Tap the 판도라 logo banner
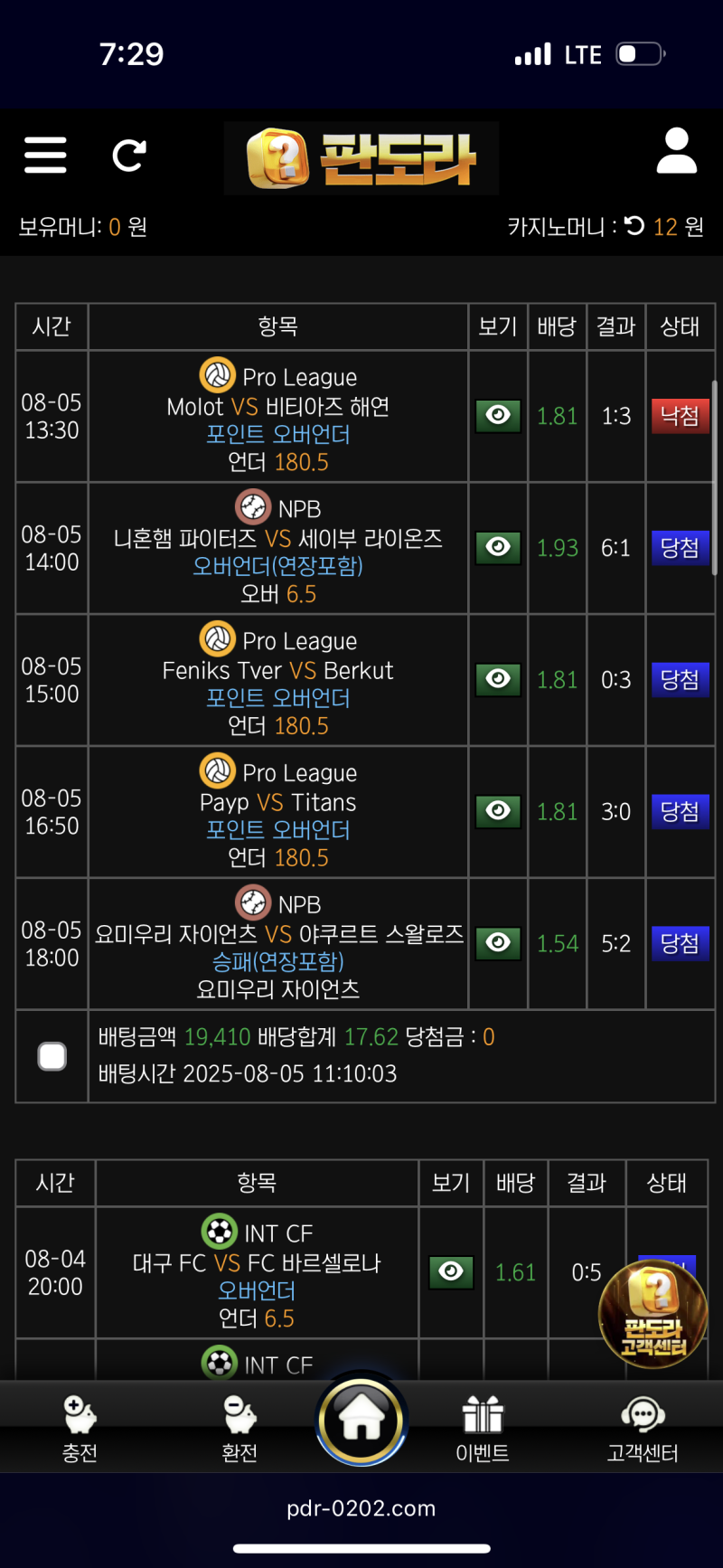The image size is (723, 1568). click(x=361, y=158)
